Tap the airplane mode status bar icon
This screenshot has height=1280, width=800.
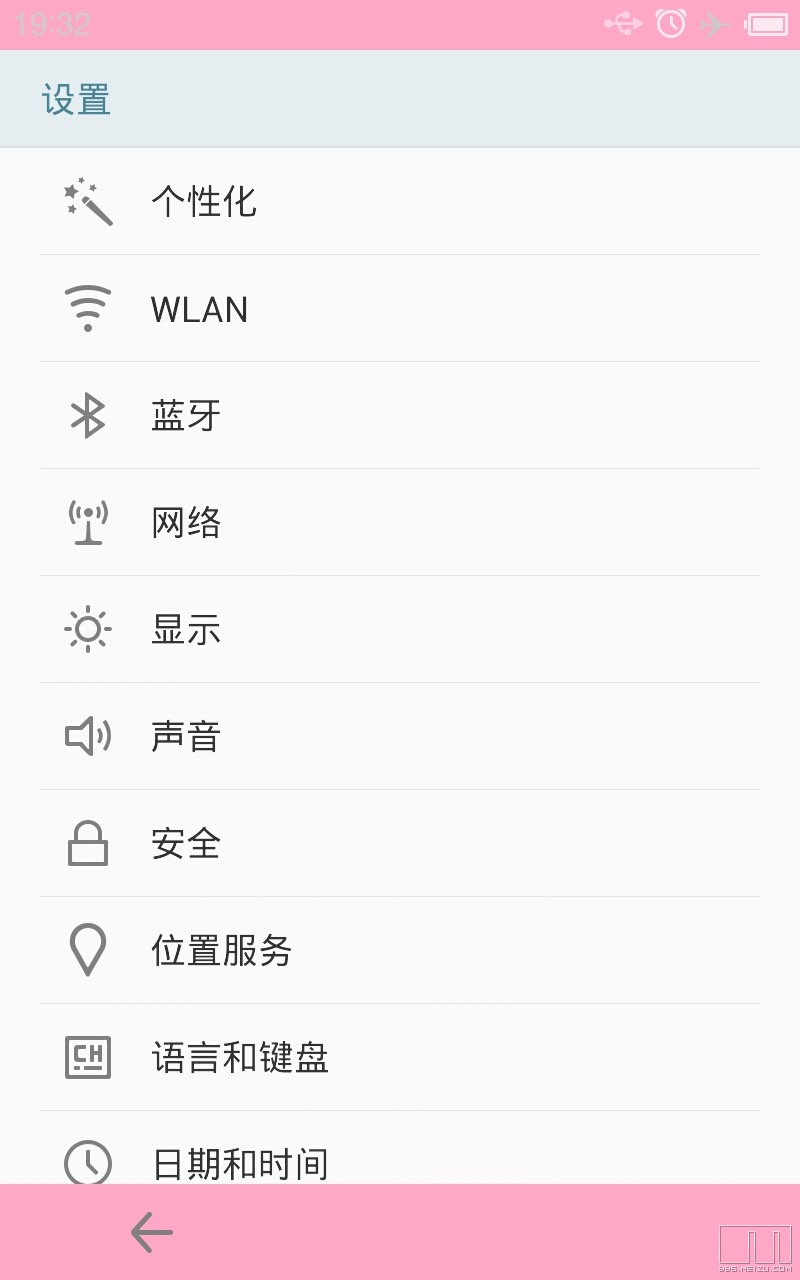pyautogui.click(x=712, y=23)
